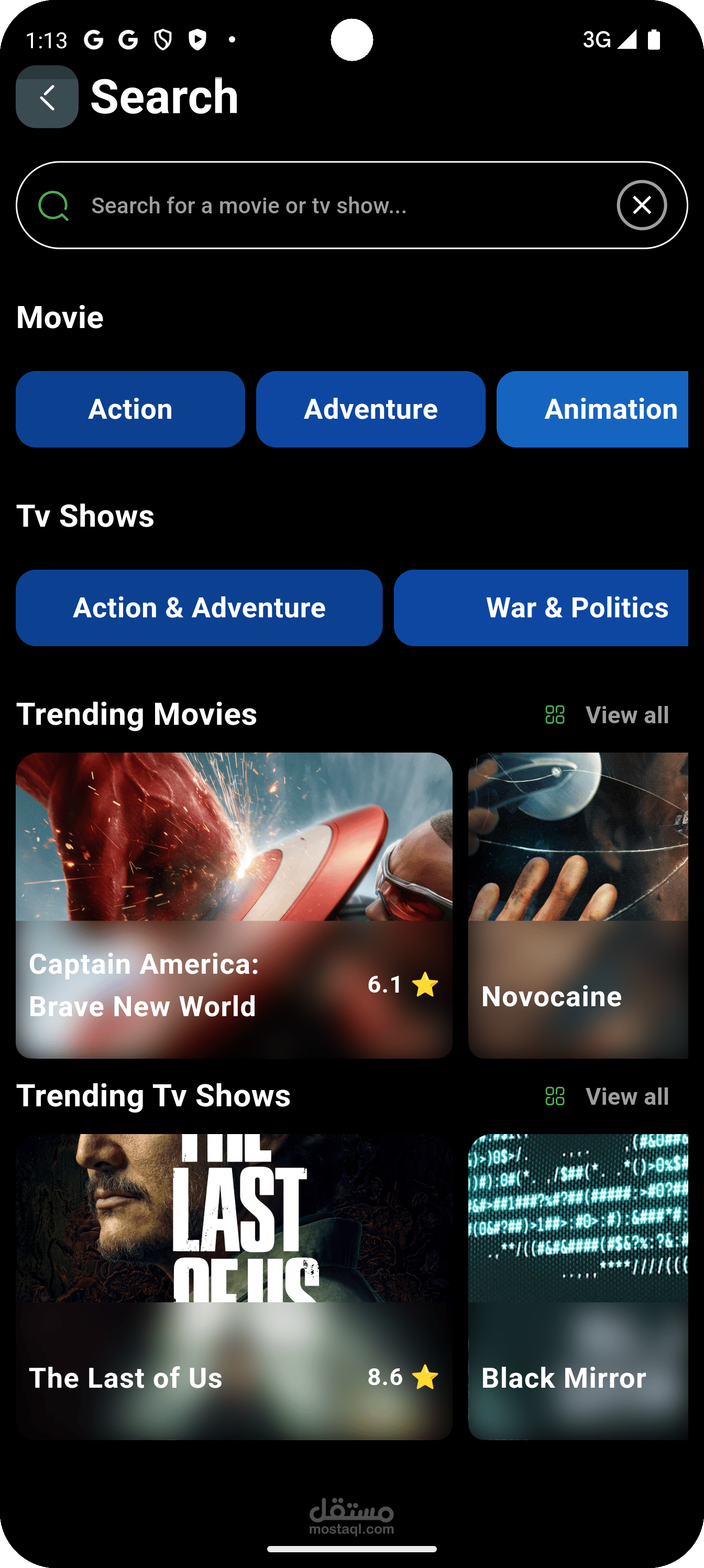This screenshot has width=704, height=1568.
Task: Open the Novocaine movie card
Action: [578, 905]
